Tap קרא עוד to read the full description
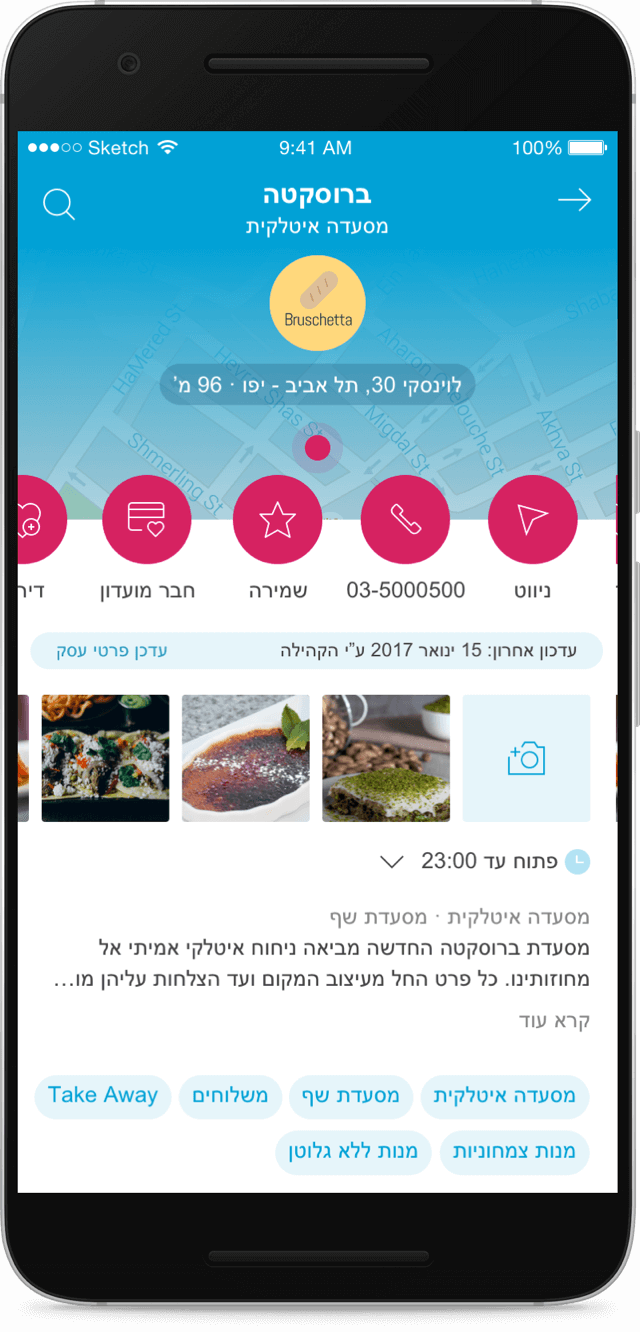The image size is (640, 1332). [x=553, y=1020]
